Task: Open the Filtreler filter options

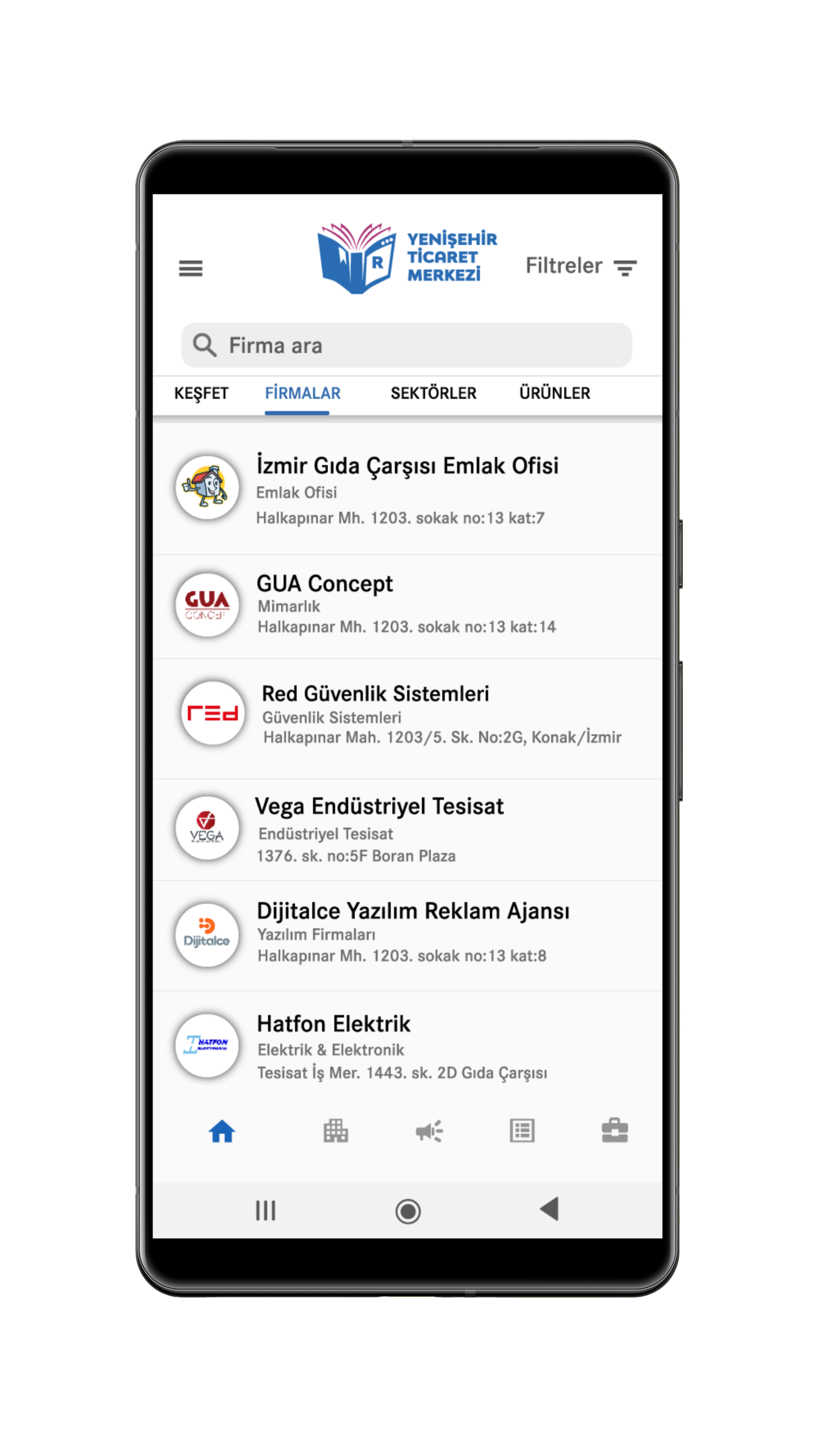Action: pos(581,266)
